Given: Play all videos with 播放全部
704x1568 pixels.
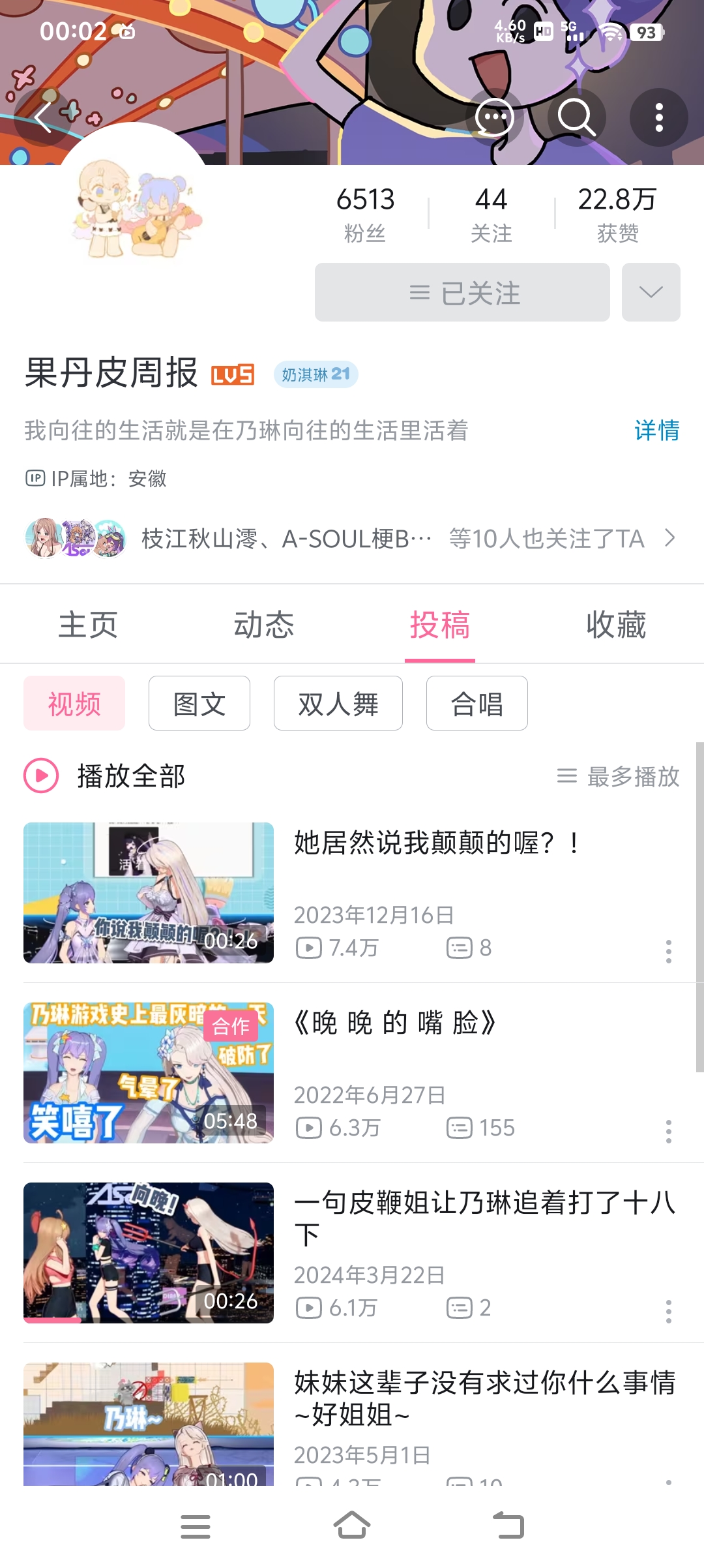Looking at the screenshot, I should pyautogui.click(x=106, y=776).
